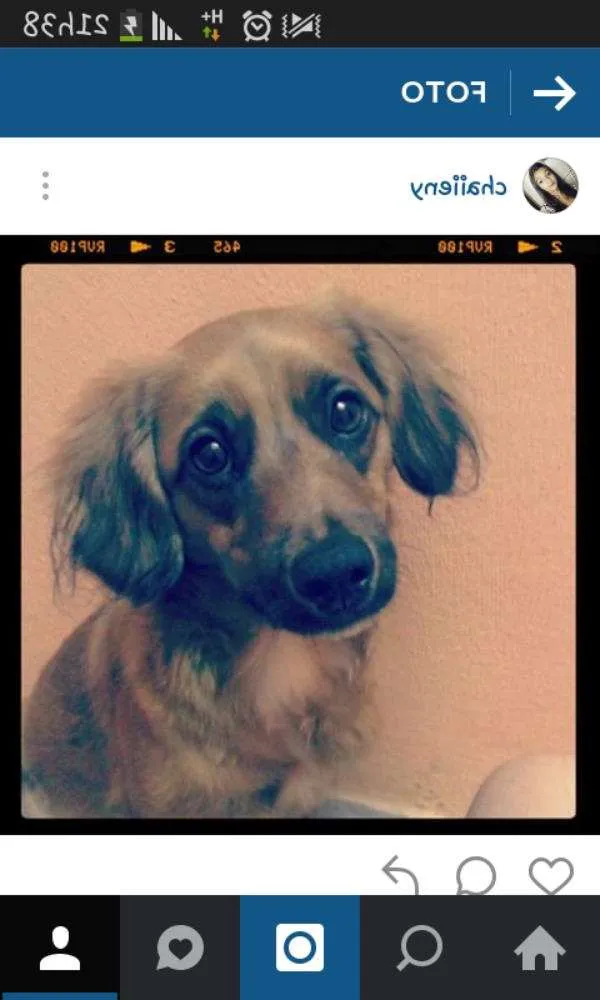Viewport: 600px width, 1000px height.
Task: Like the dog photo with the heart
Action: pyautogui.click(x=551, y=876)
